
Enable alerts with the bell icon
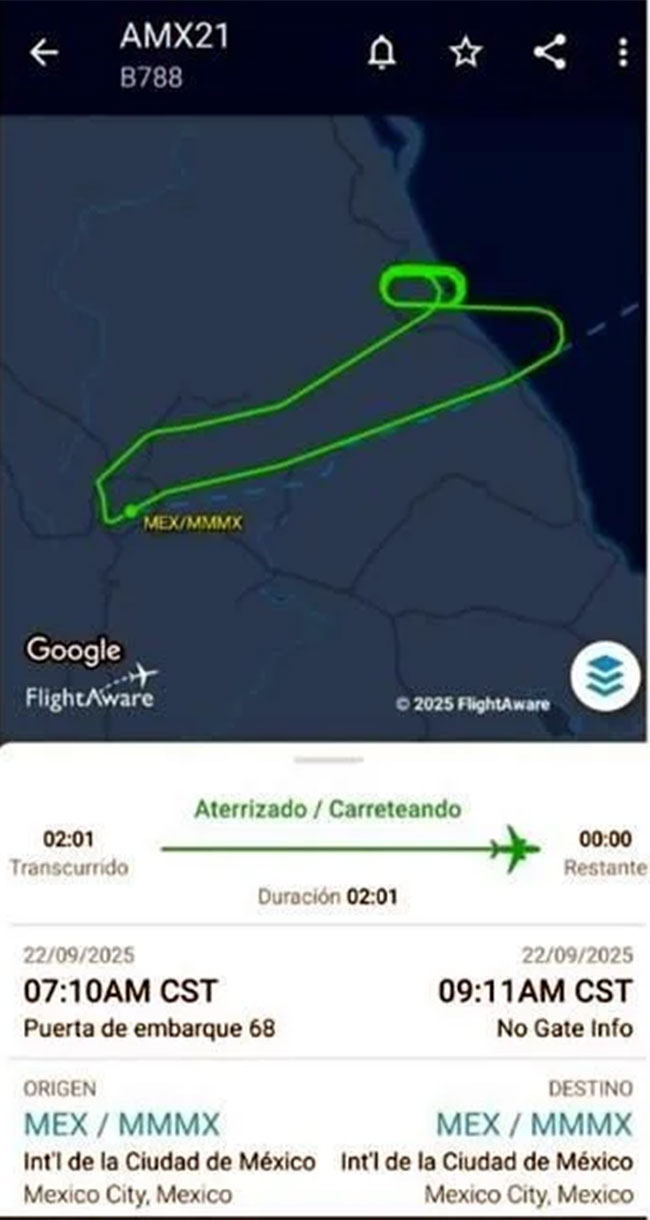[381, 53]
